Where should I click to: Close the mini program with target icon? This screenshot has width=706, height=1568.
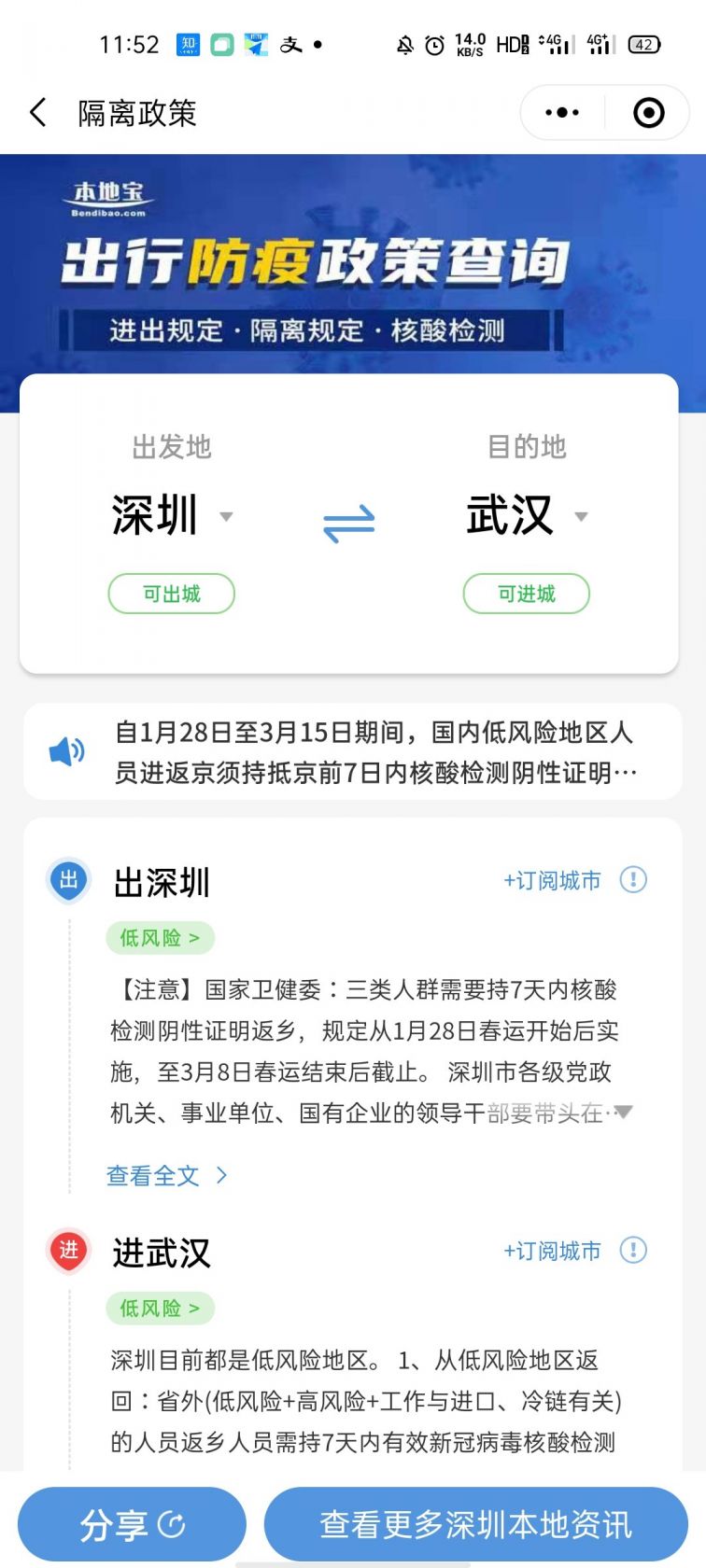[x=648, y=113]
